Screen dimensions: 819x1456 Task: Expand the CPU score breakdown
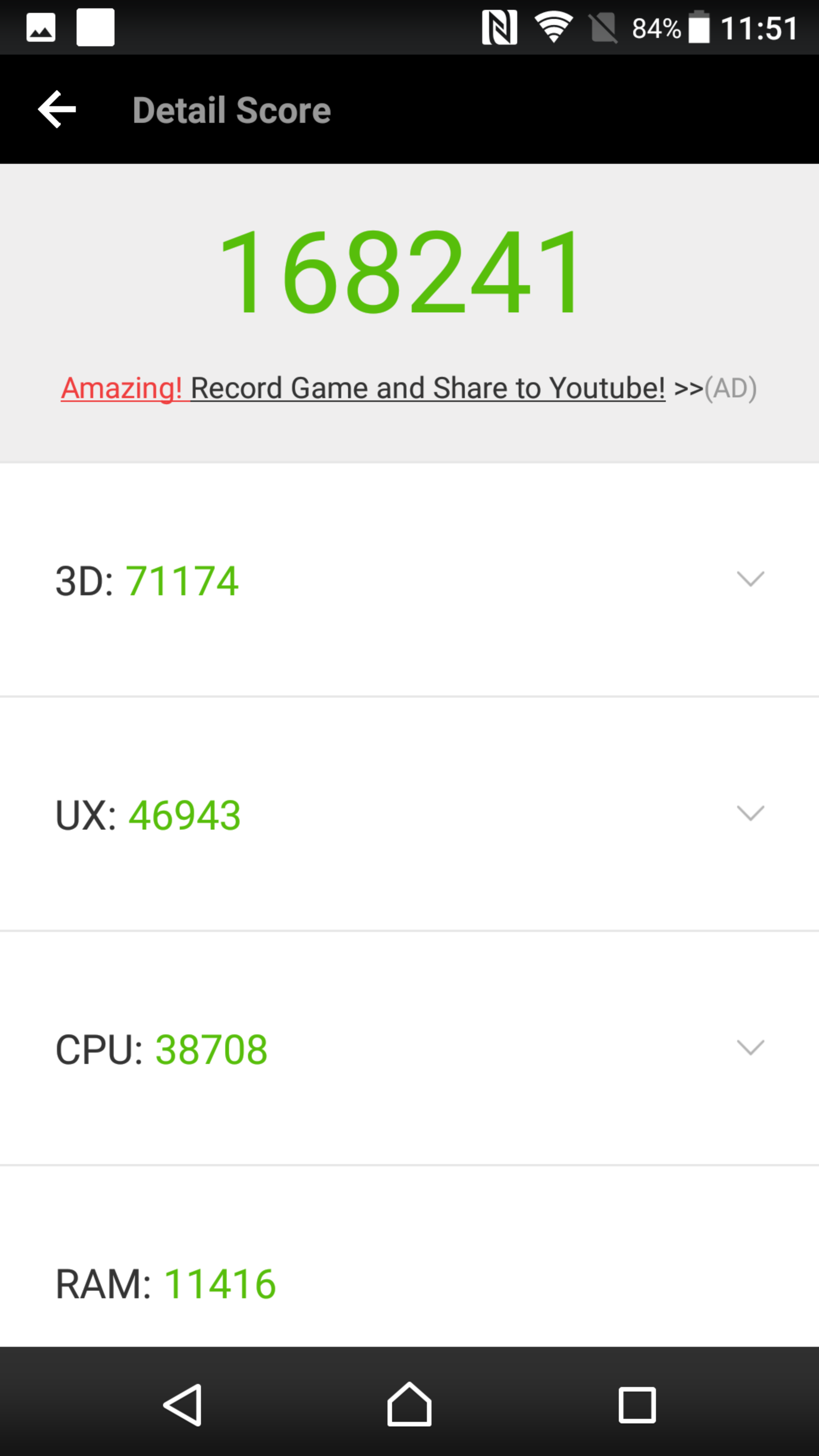750,1047
